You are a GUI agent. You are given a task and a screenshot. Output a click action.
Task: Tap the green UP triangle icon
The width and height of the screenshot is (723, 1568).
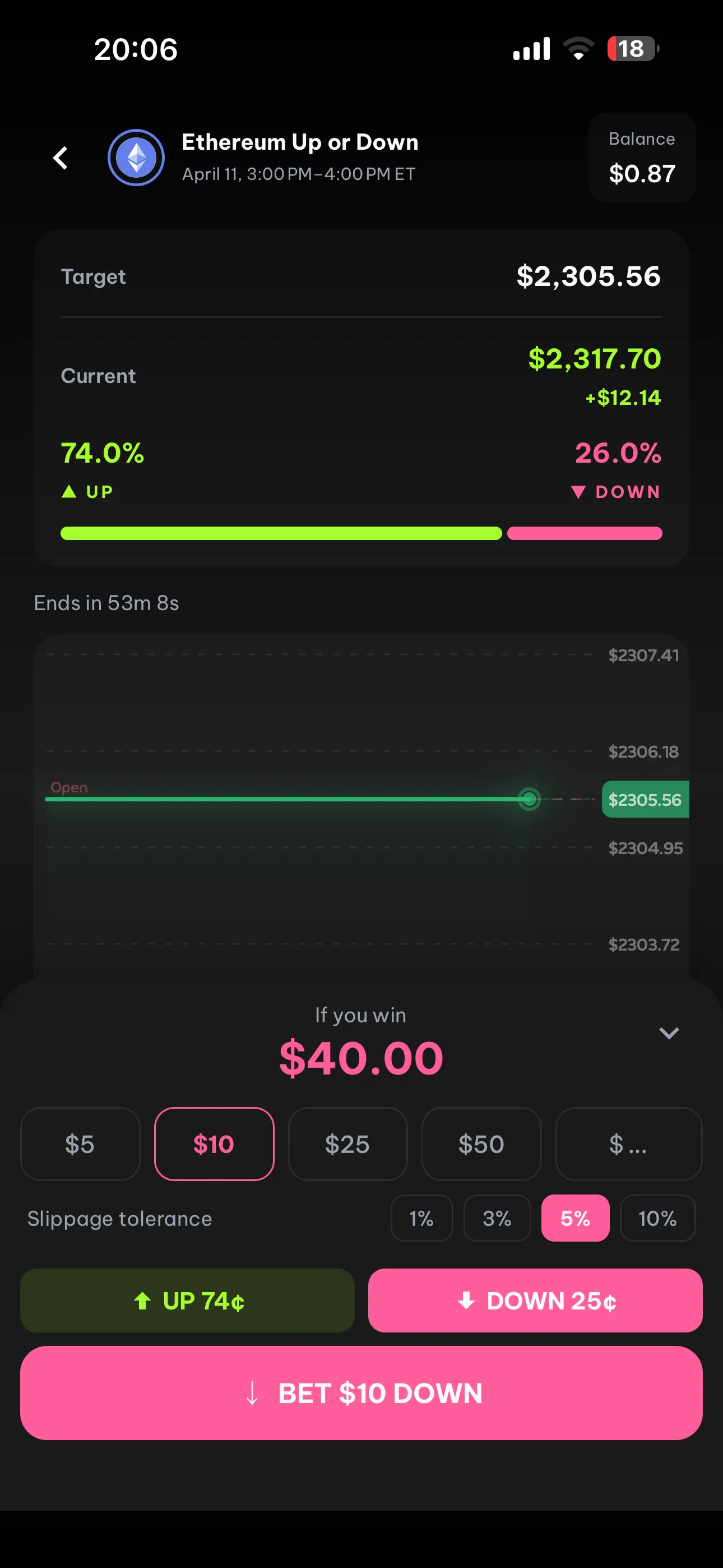pos(69,491)
